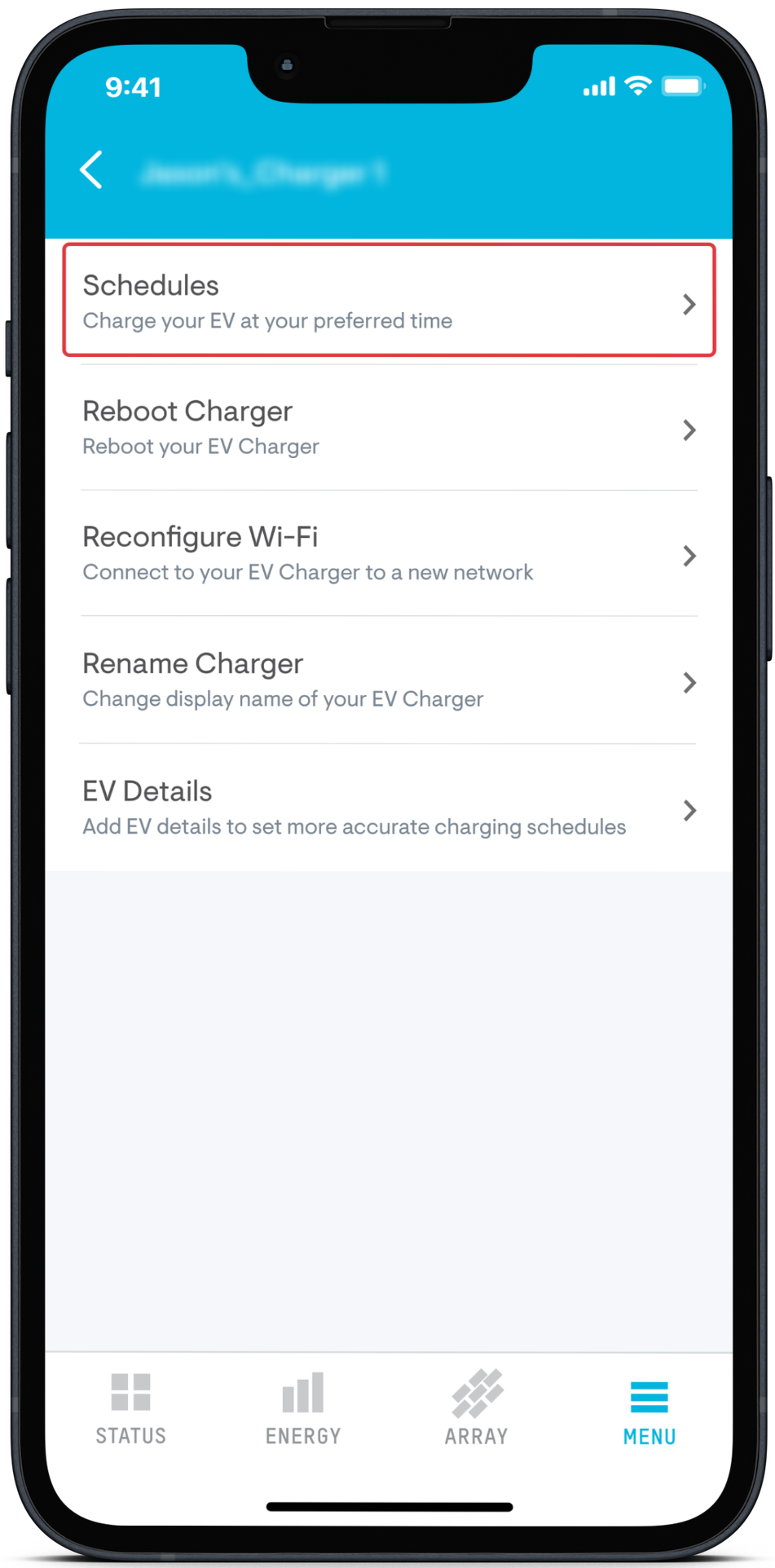Click the Wi-Fi indicator in status bar

click(x=636, y=85)
